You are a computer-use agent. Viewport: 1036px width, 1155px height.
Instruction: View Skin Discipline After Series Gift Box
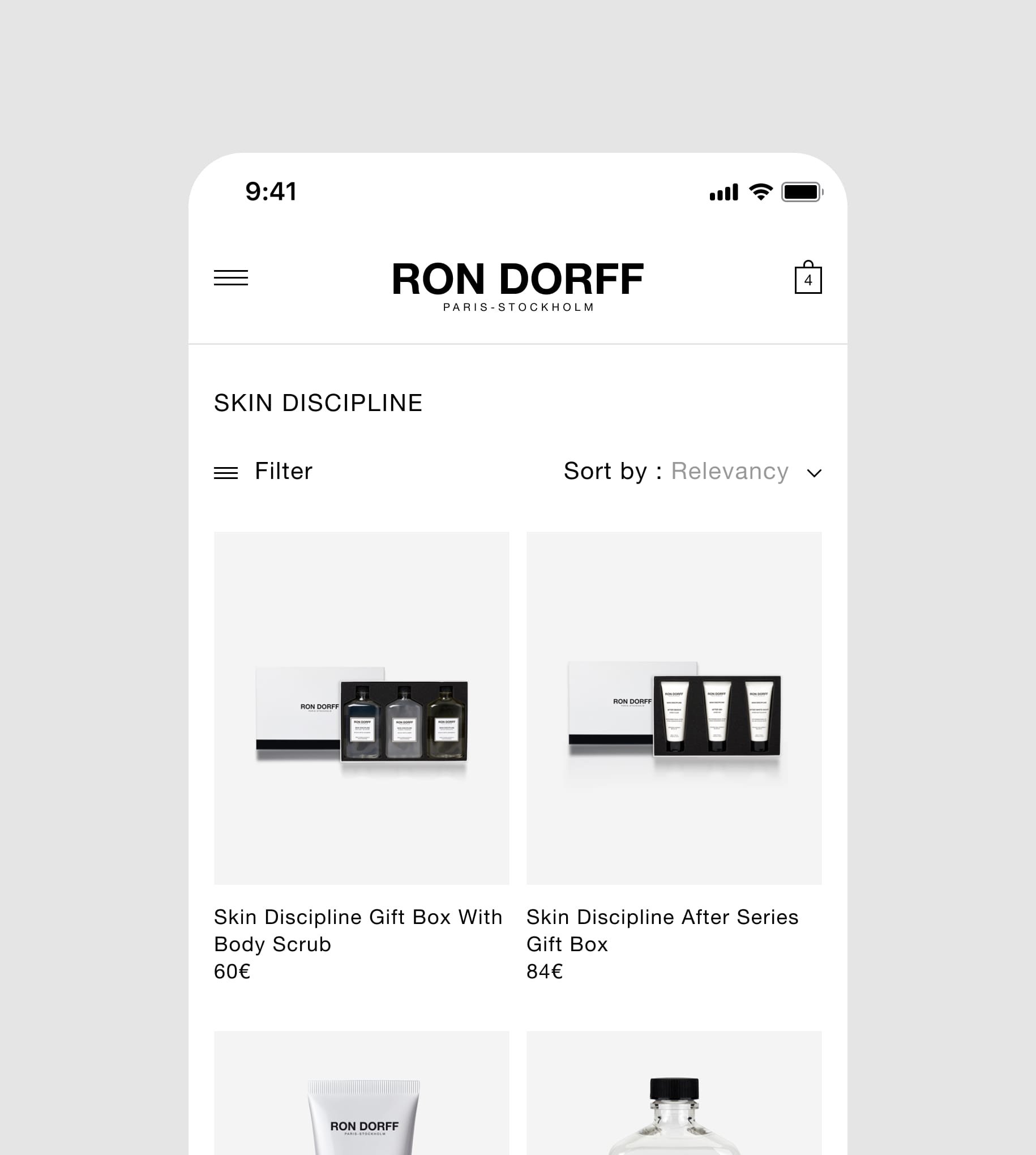(674, 708)
